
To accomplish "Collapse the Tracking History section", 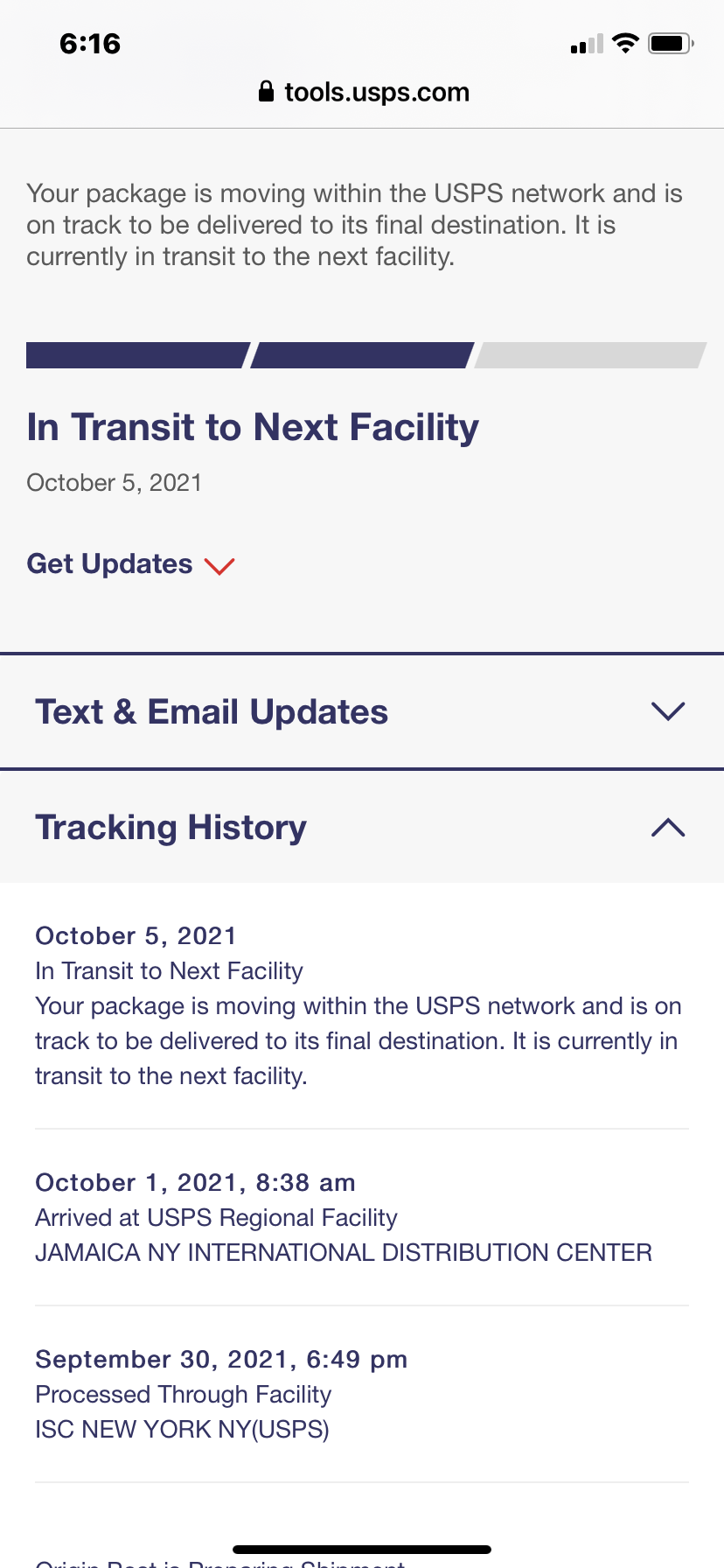I will 362,827.
